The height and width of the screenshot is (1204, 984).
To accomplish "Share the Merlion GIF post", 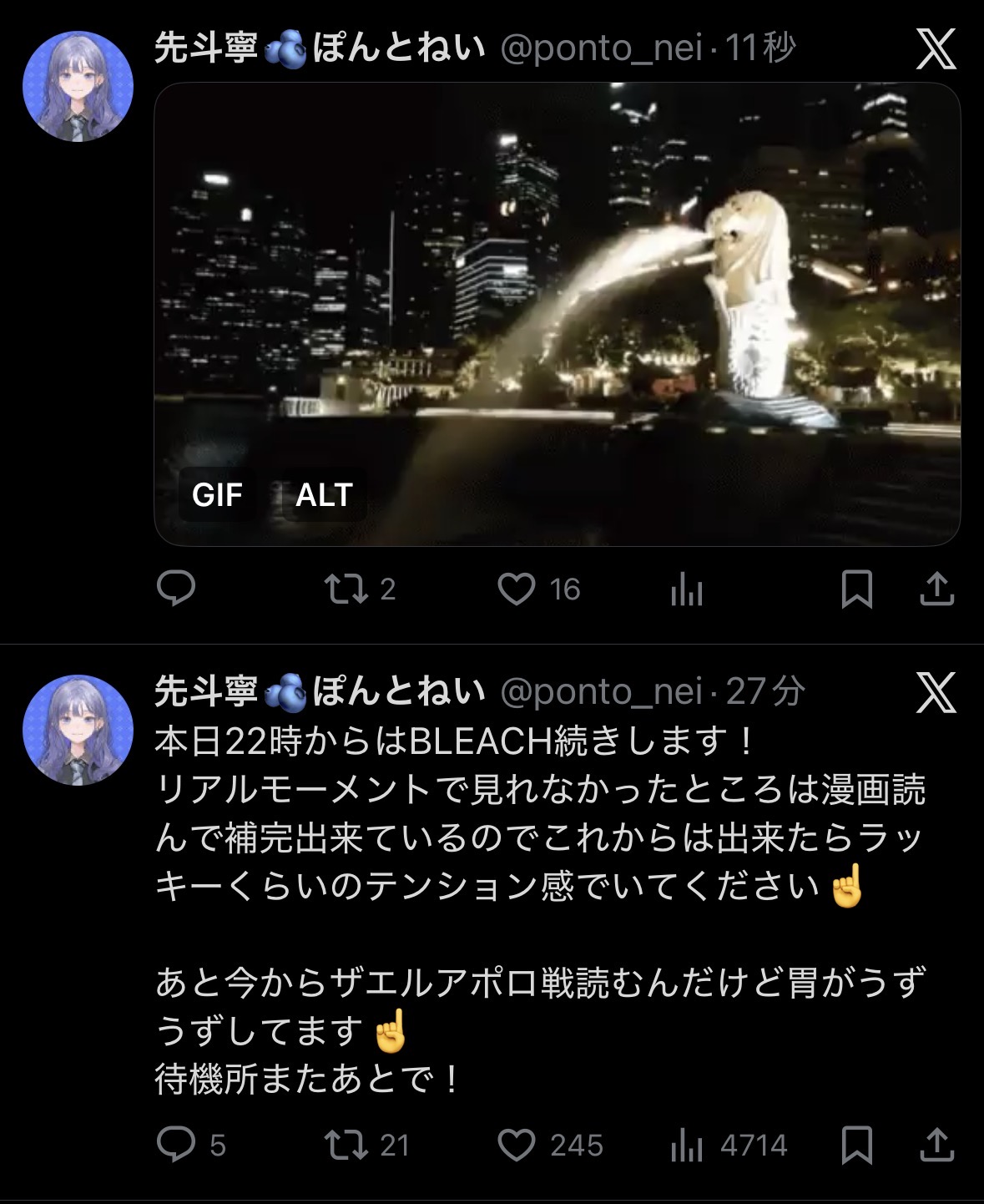I will coord(936,589).
